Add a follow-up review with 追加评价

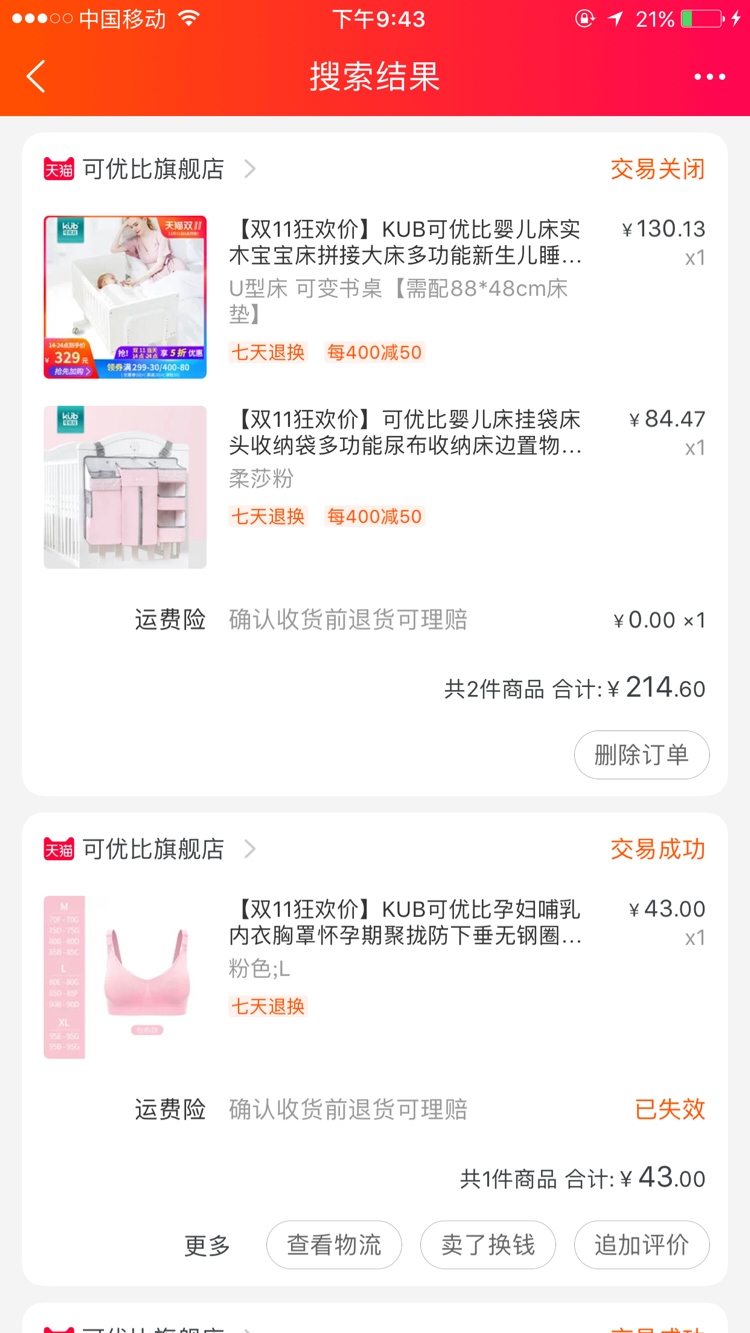[641, 1245]
